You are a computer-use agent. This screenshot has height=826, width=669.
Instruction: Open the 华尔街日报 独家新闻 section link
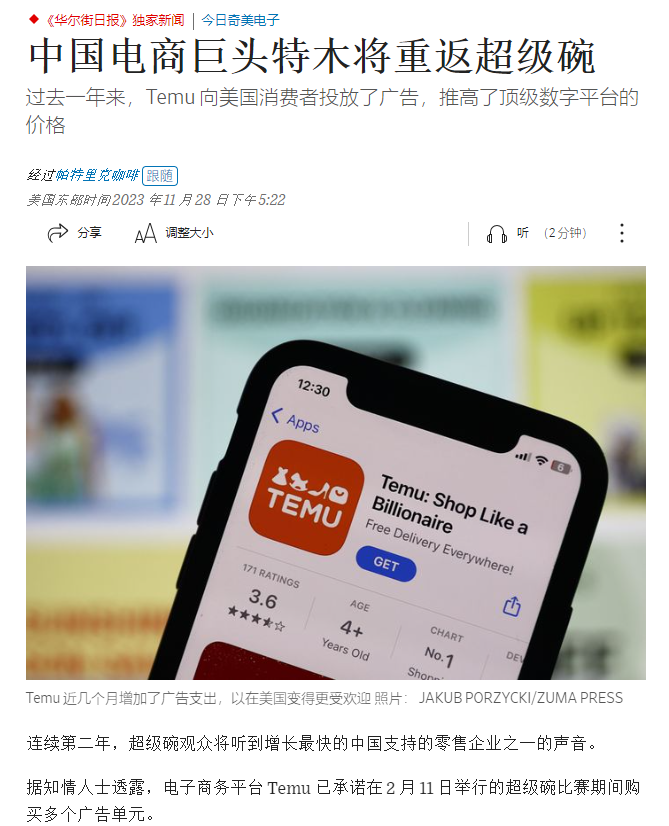pyautogui.click(x=112, y=19)
